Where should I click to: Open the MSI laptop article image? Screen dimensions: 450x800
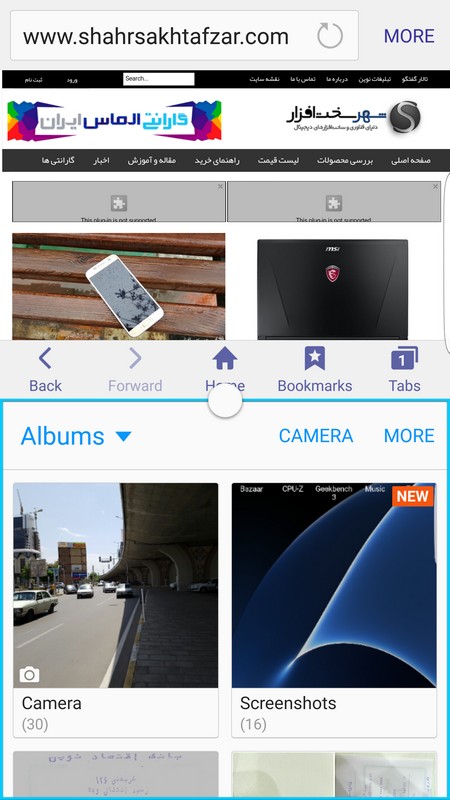tap(333, 289)
